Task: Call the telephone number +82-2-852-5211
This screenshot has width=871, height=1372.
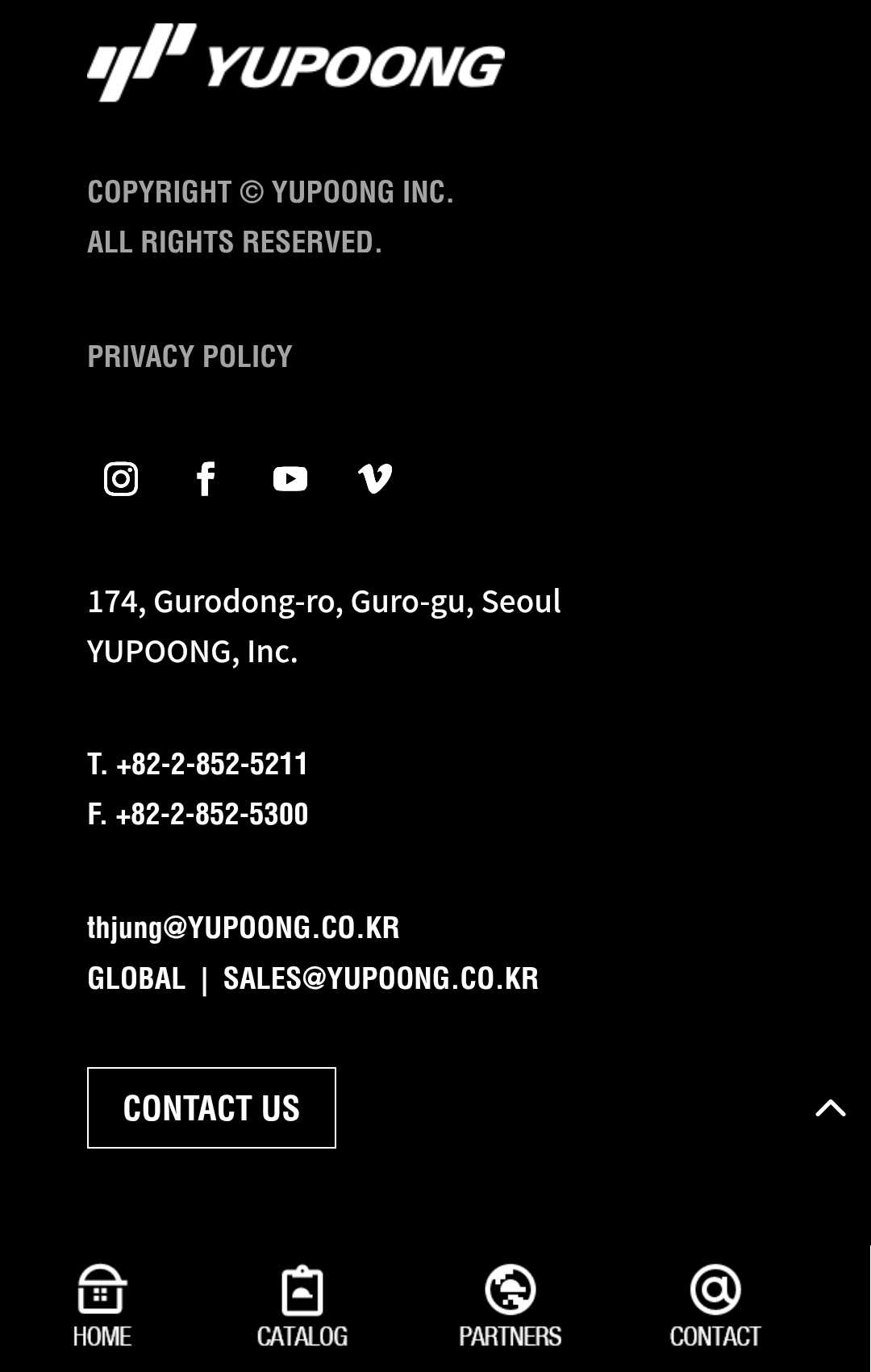Action: coord(211,764)
